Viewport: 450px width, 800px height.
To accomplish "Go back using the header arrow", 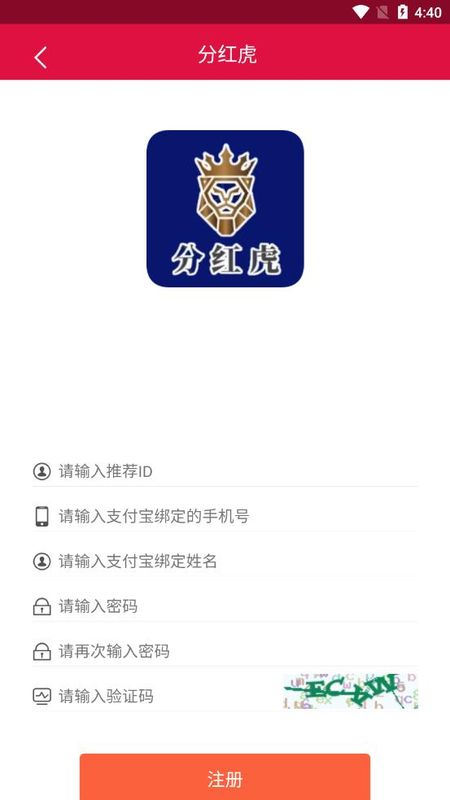I will 41,57.
